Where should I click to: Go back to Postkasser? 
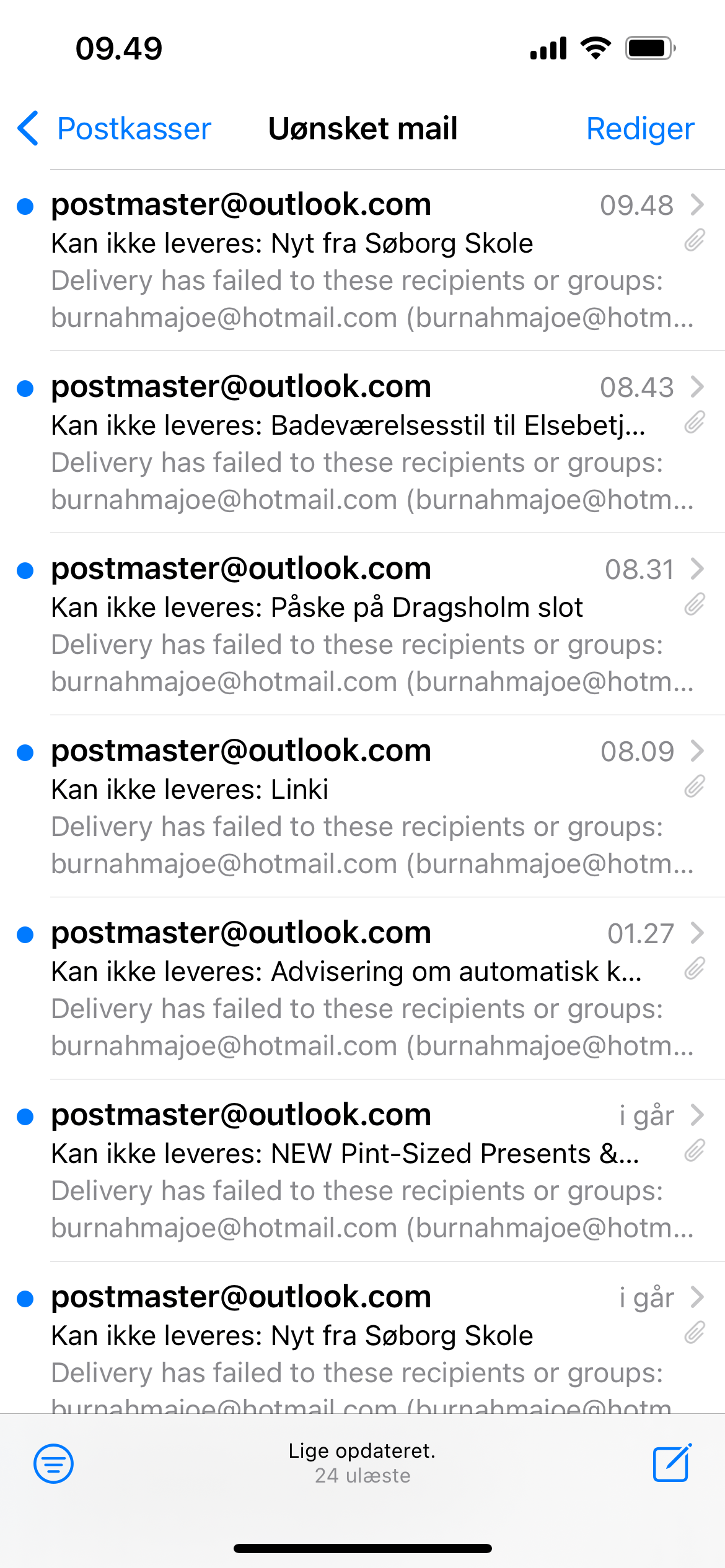click(x=115, y=129)
